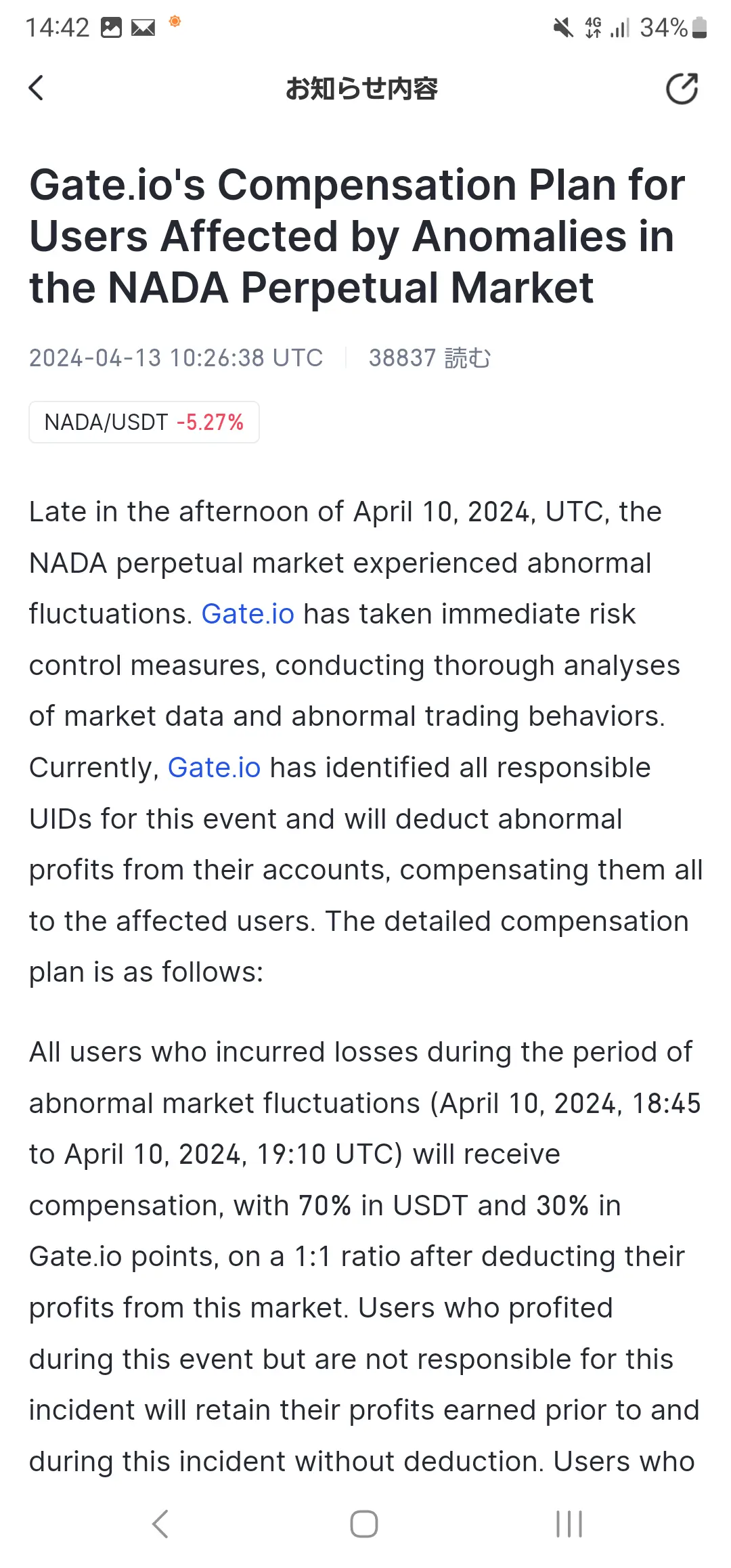The image size is (731, 1568).
Task: Tap the system home button
Action: (x=364, y=1524)
